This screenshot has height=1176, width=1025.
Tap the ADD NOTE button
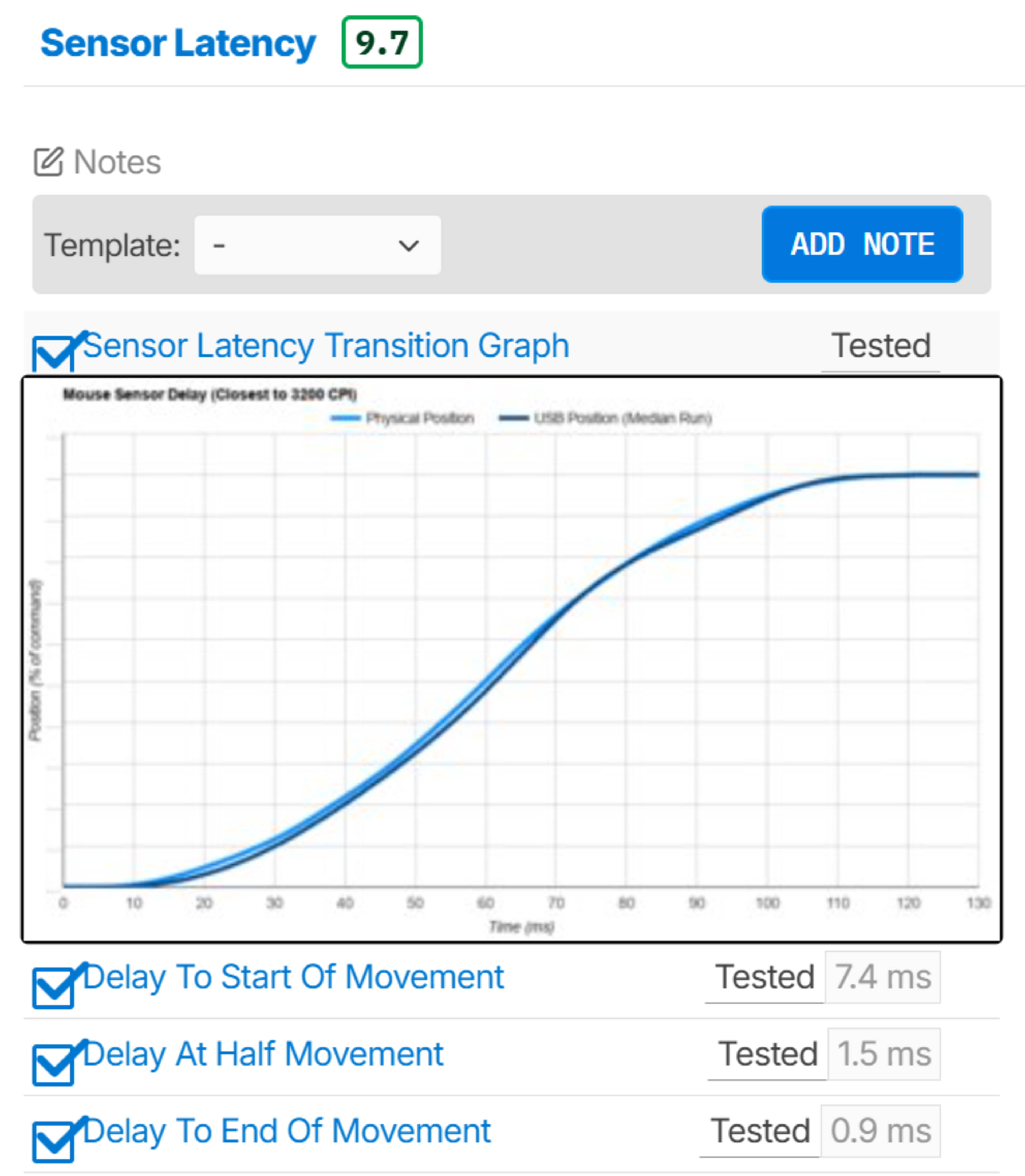861,244
